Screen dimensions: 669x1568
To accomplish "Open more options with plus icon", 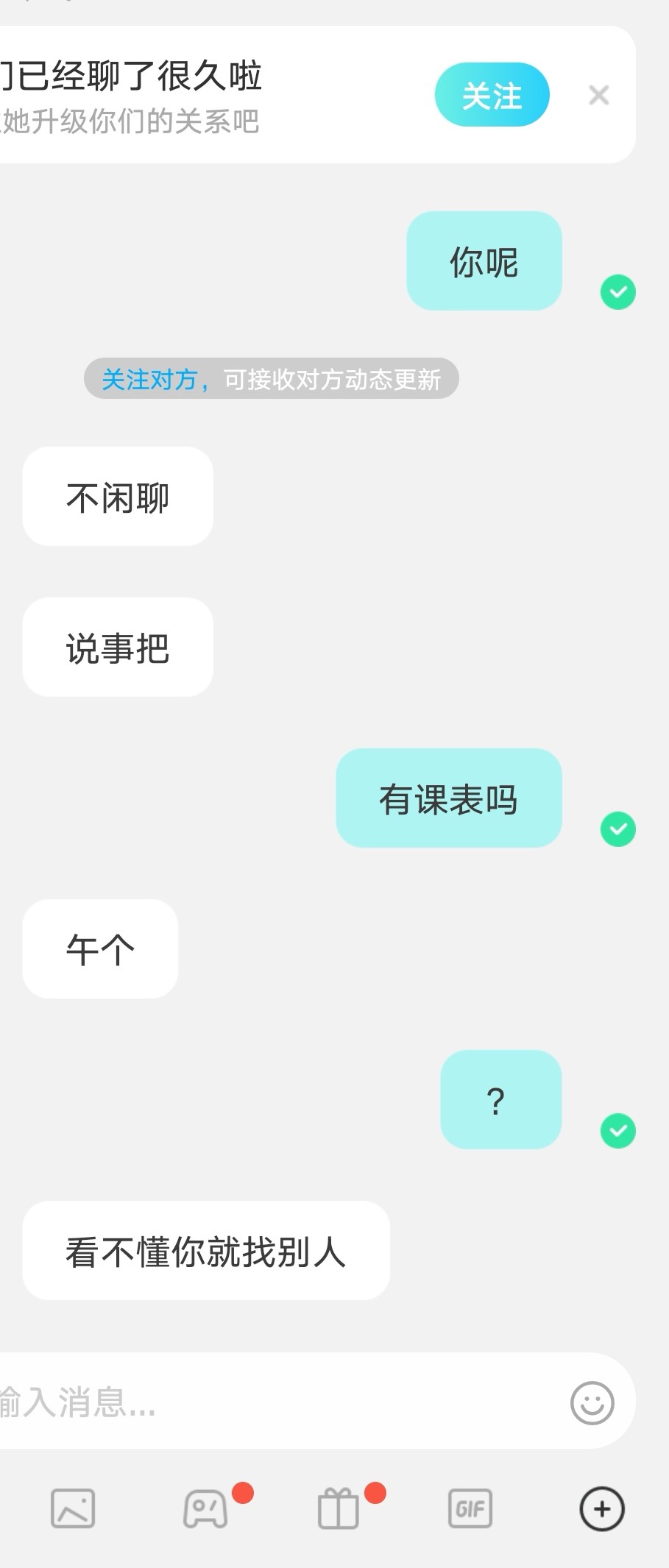I will pos(602,1508).
